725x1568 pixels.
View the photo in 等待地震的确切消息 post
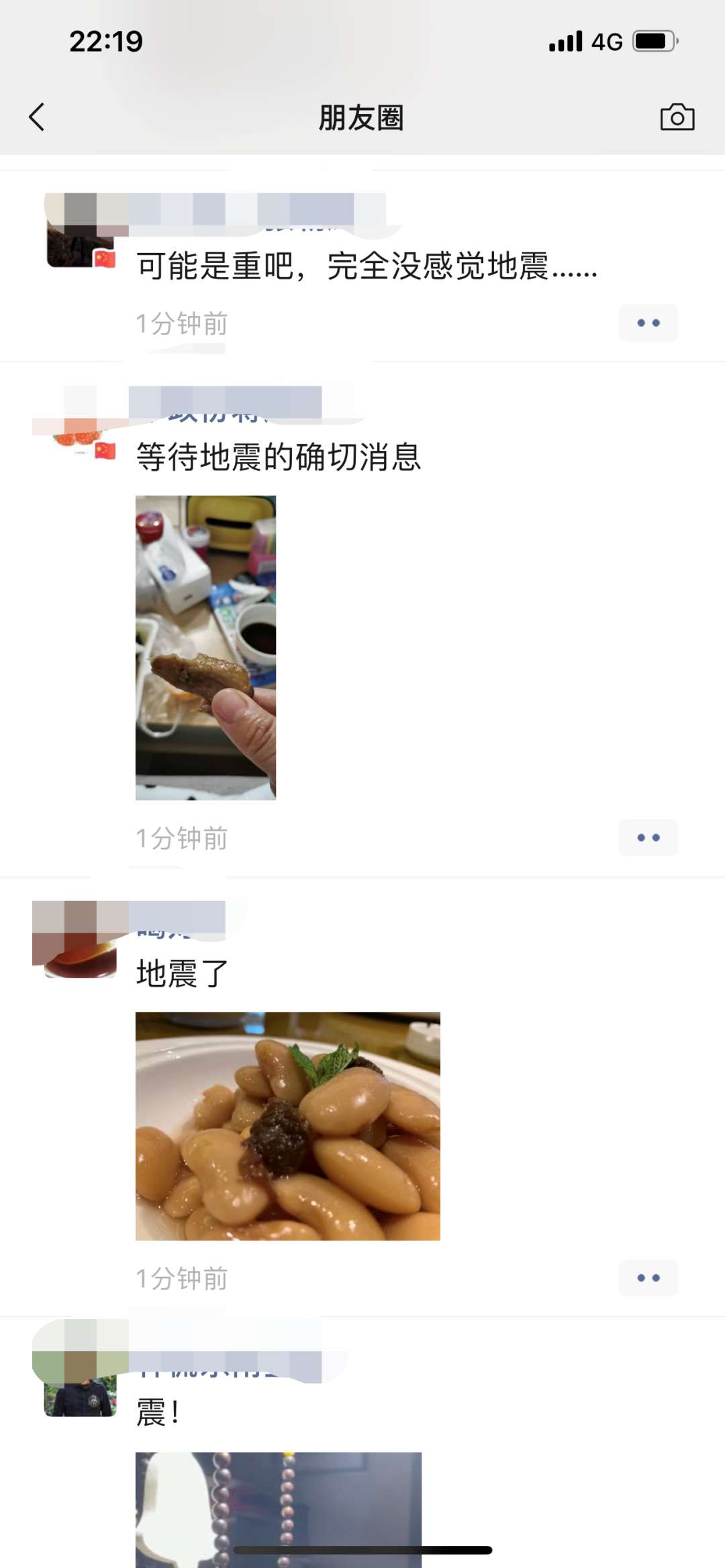(205, 647)
